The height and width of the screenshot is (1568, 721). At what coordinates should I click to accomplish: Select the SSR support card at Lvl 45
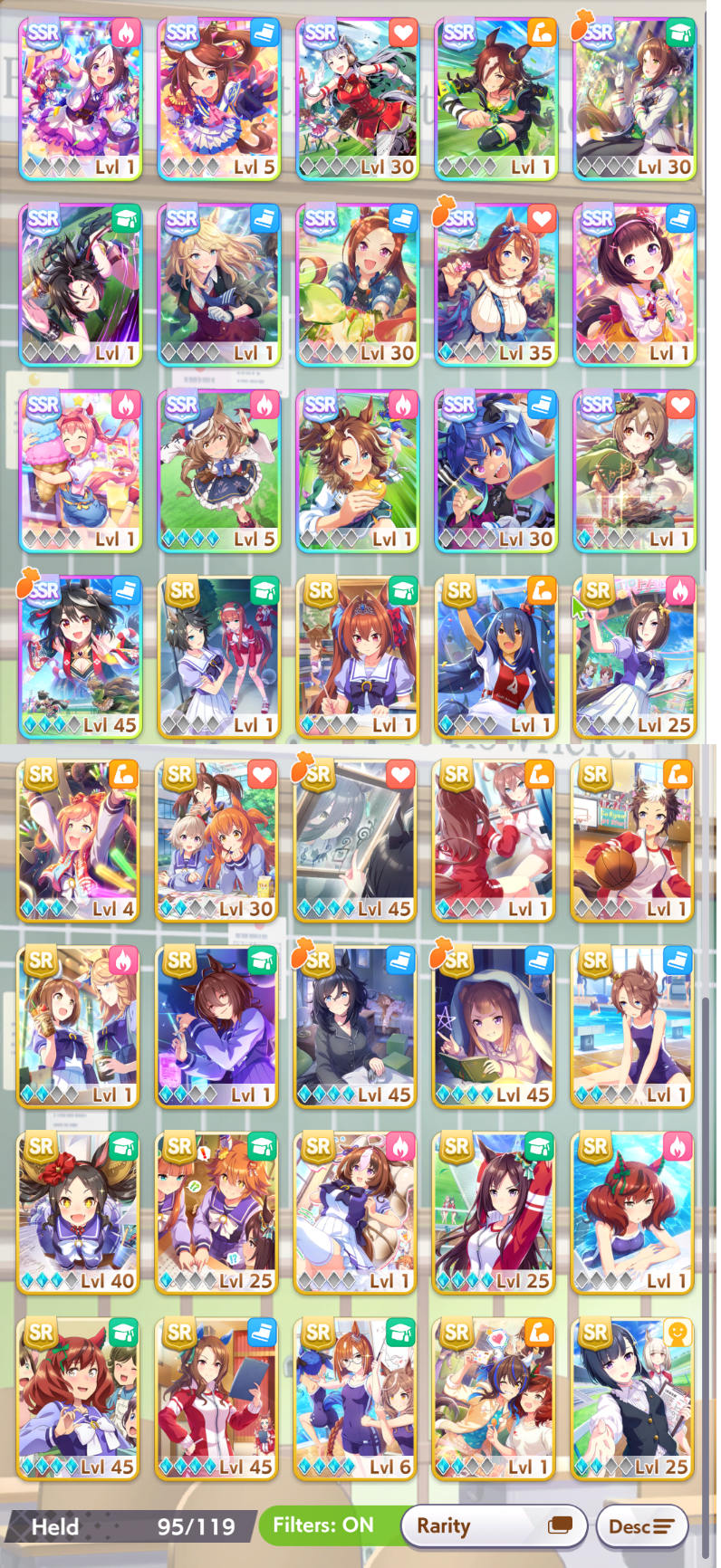(x=81, y=657)
